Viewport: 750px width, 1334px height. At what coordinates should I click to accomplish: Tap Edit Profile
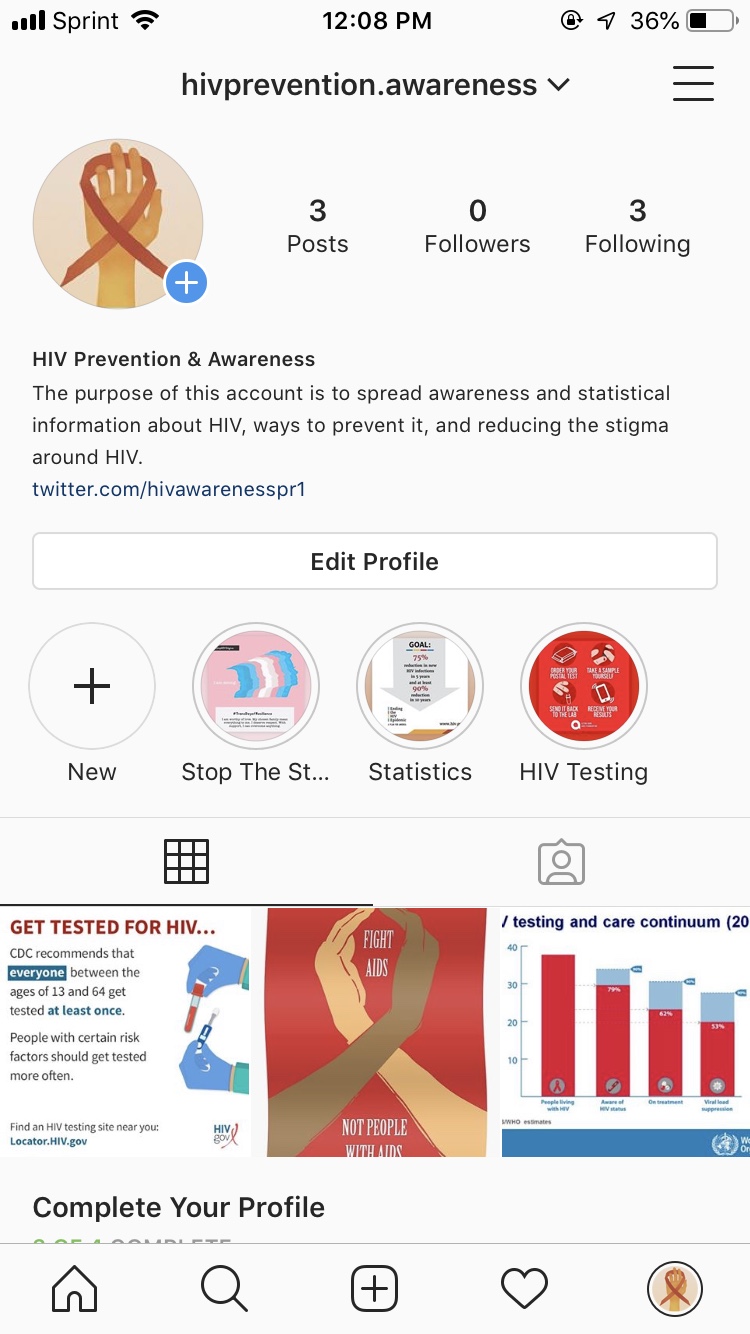[x=375, y=561]
